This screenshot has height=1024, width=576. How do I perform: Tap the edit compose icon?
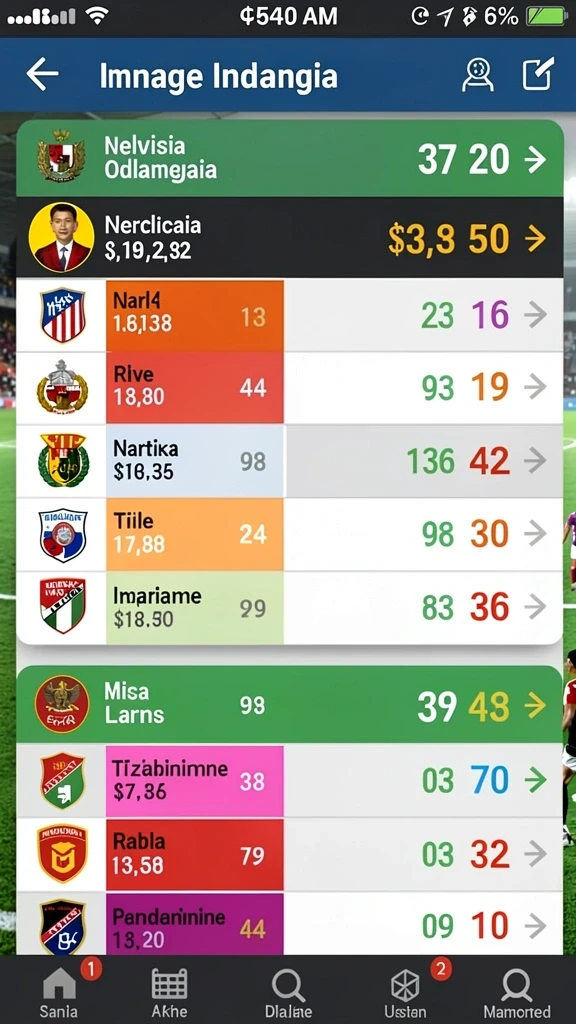coord(538,74)
